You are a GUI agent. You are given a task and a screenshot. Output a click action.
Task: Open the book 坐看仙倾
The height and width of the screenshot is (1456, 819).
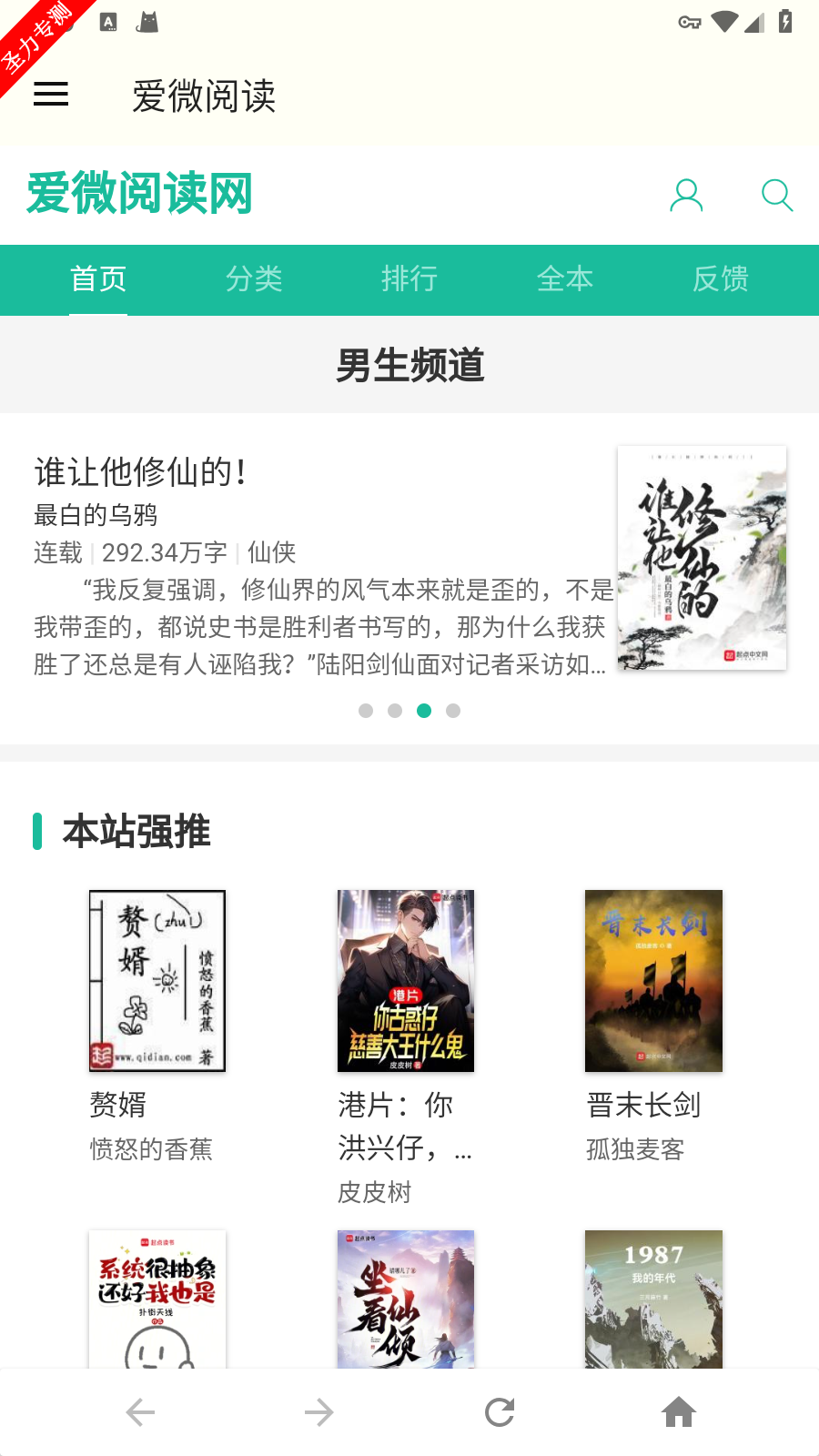(x=406, y=1299)
